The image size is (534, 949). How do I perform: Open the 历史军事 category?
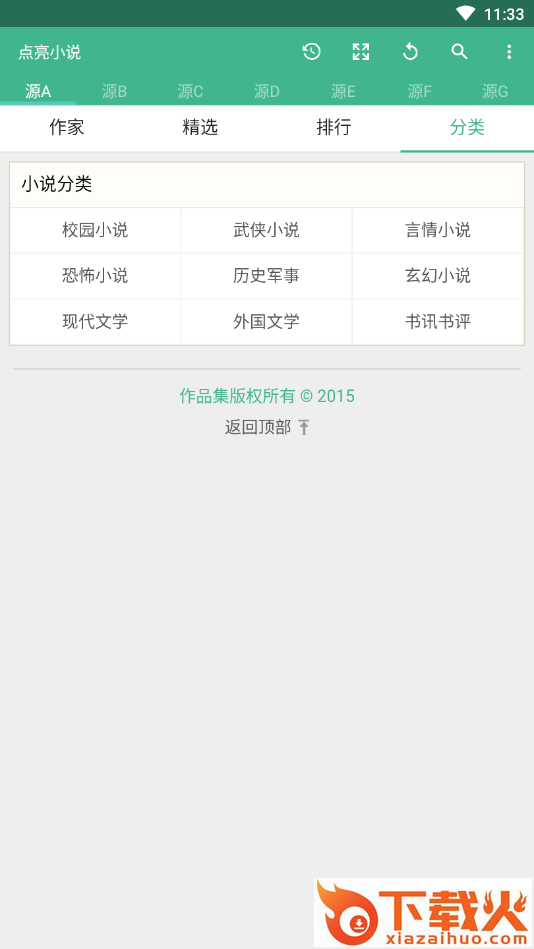[x=266, y=276]
